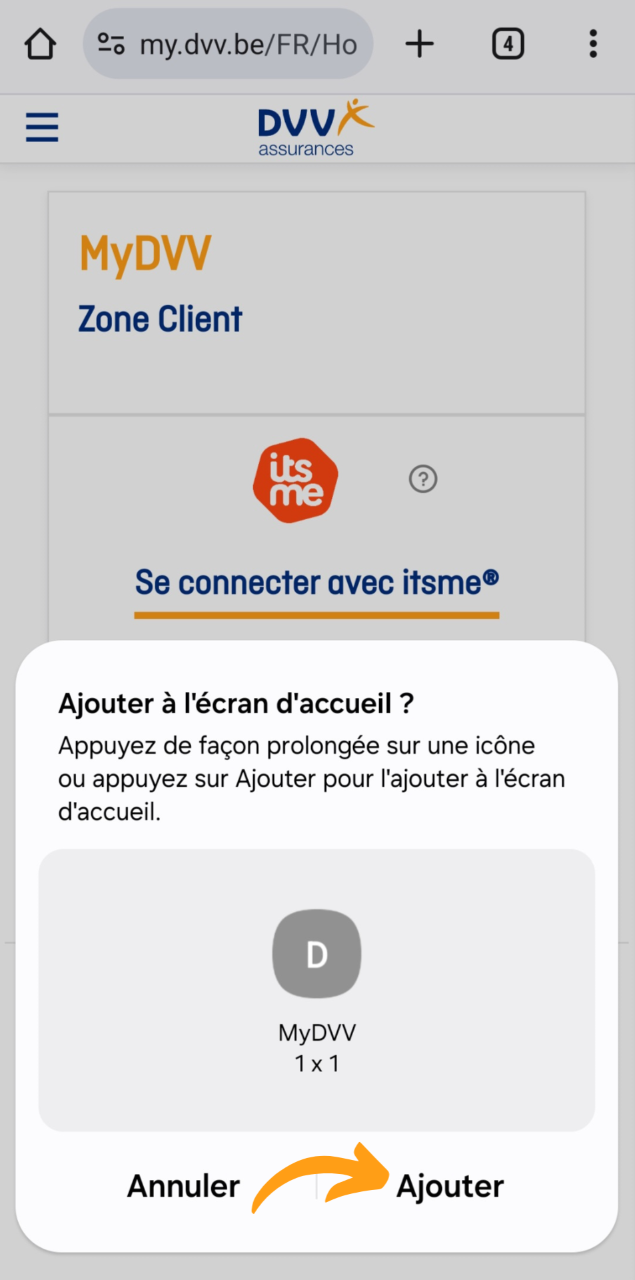This screenshot has height=1280, width=635.
Task: Open a new browser tab
Action: (x=419, y=44)
